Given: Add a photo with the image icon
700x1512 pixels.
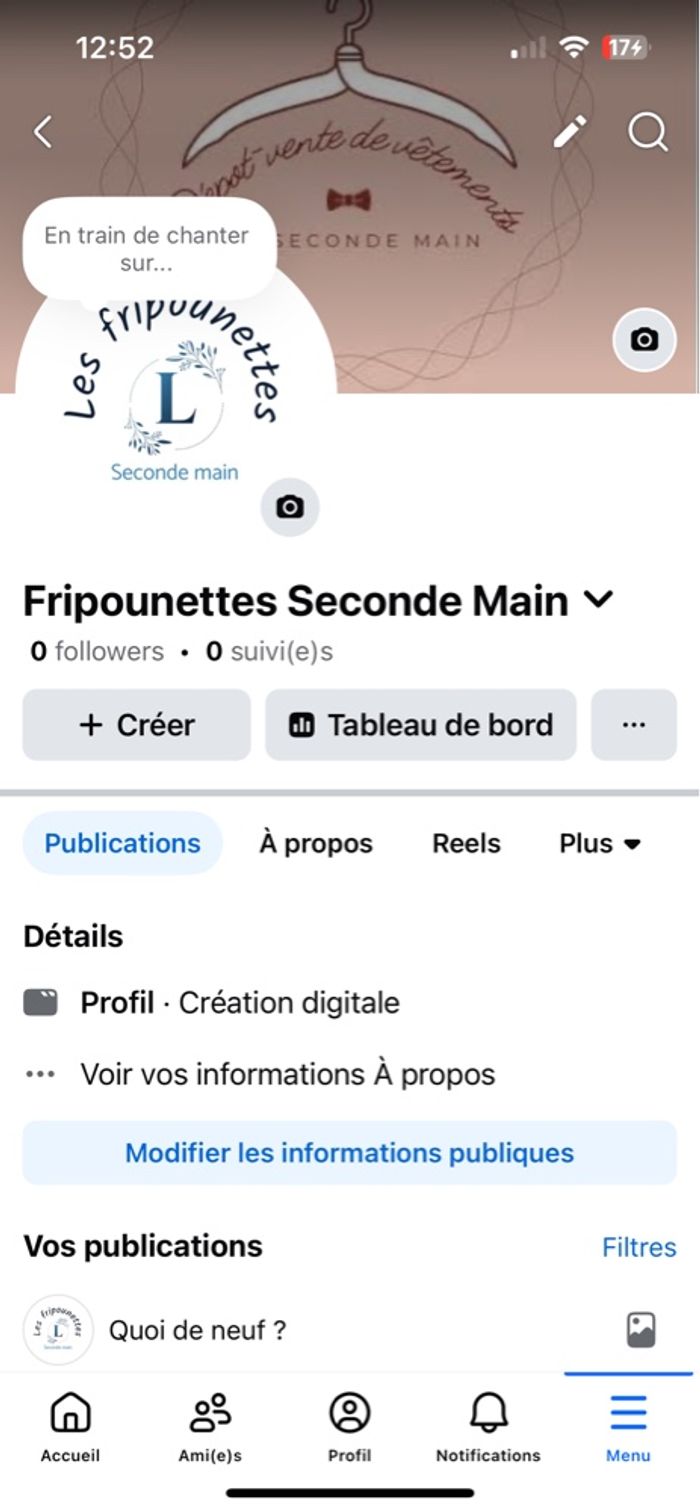Looking at the screenshot, I should point(641,1330).
